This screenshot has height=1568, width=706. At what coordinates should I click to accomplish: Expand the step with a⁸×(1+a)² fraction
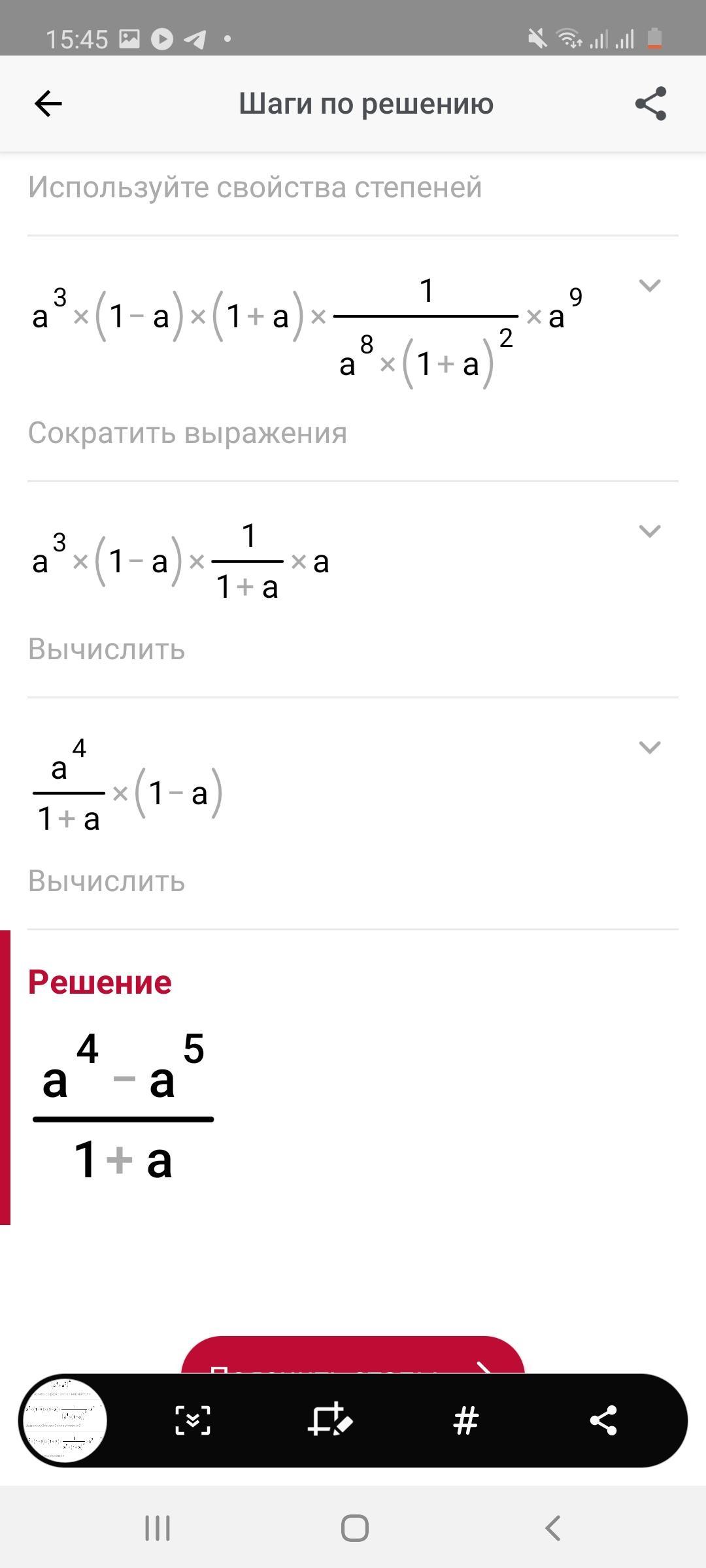(649, 286)
